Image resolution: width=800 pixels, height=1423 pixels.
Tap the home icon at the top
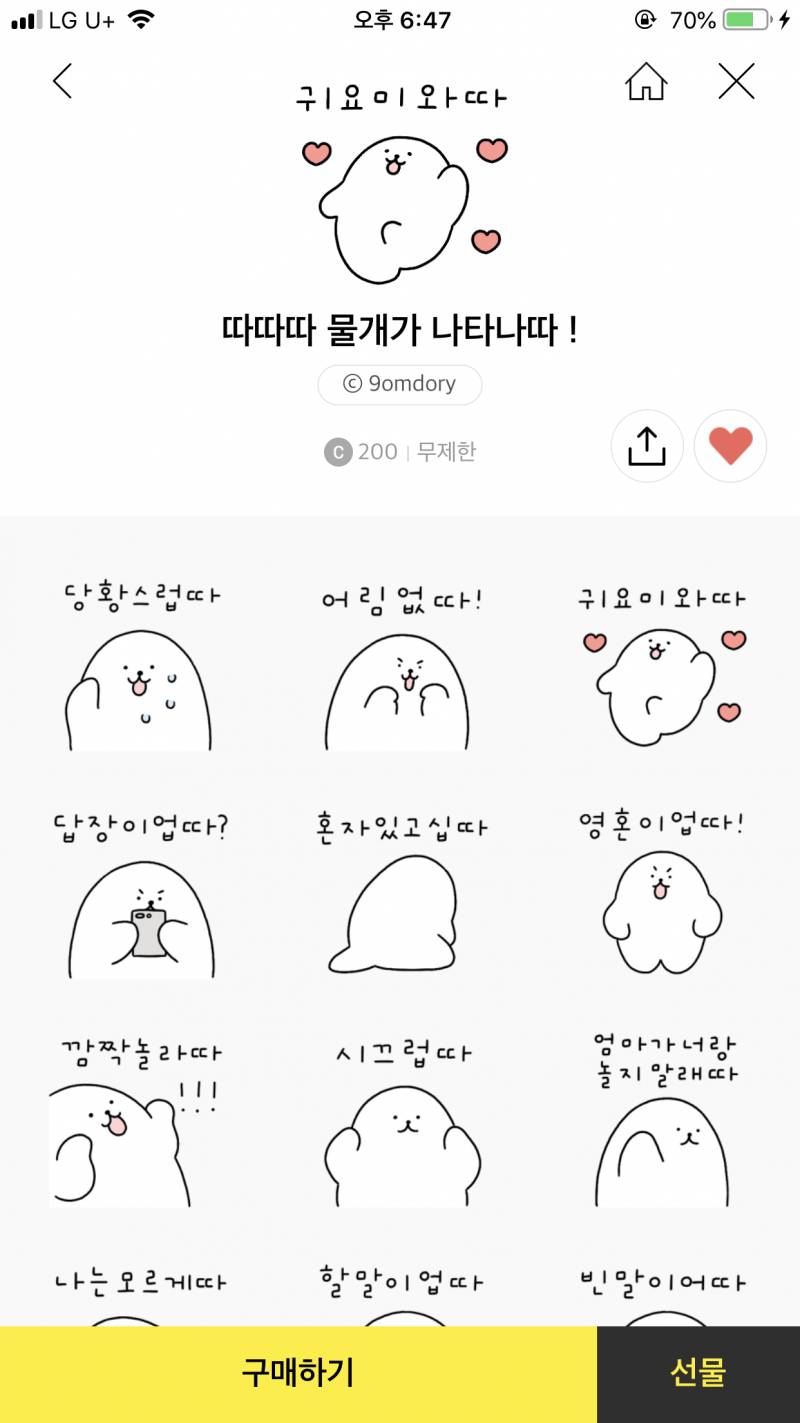click(x=646, y=82)
